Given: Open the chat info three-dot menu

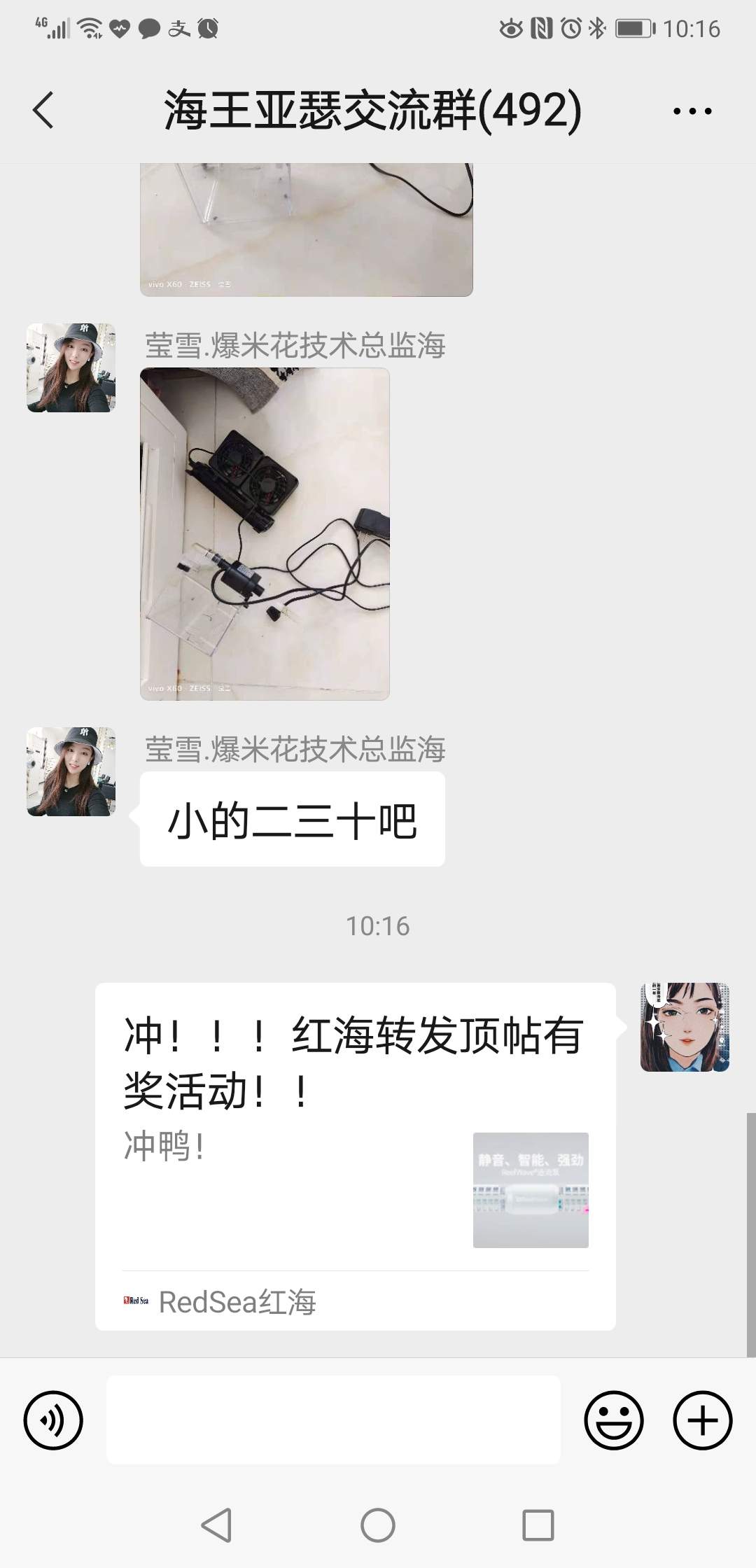Looking at the screenshot, I should (x=692, y=111).
